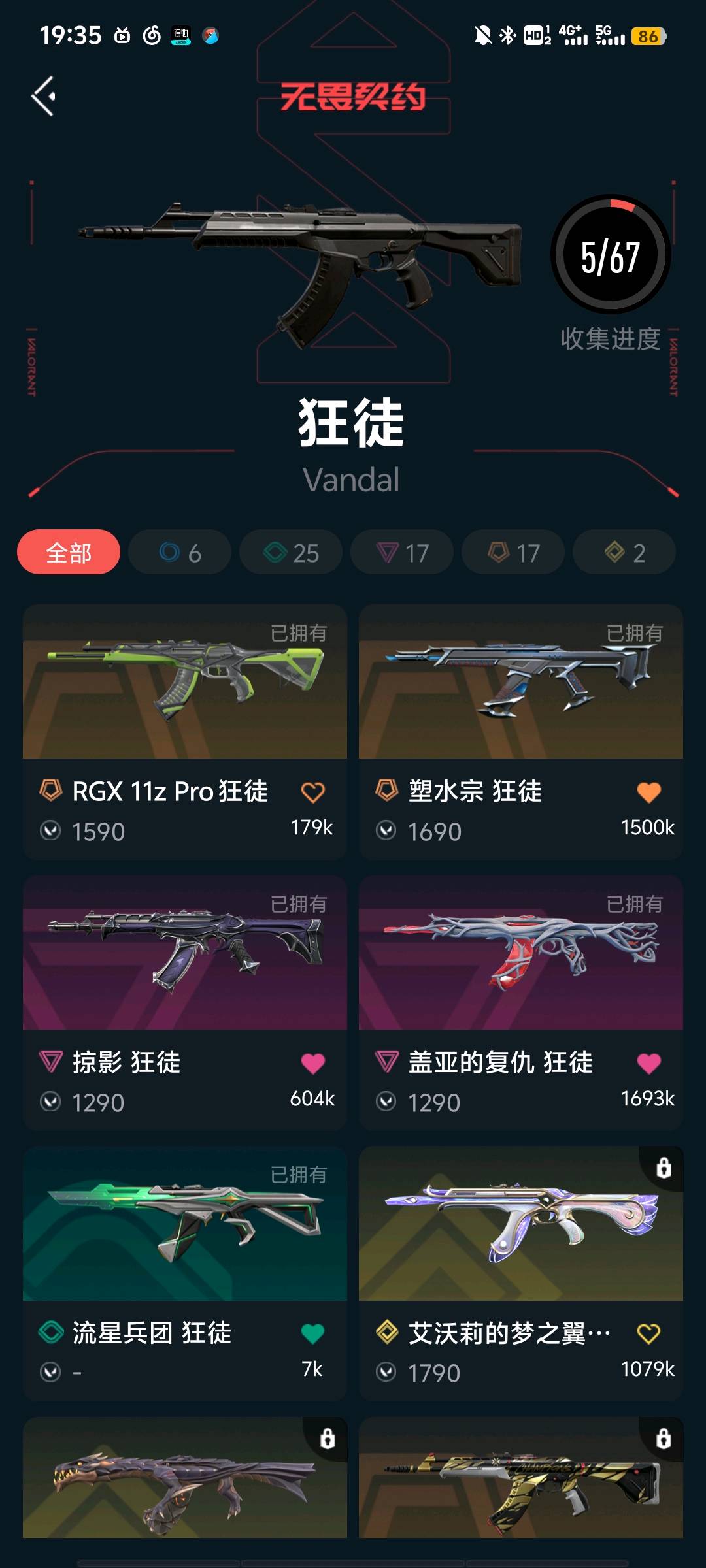Toggle the heart on 掠影 狂徒
Image resolution: width=706 pixels, height=1568 pixels.
tap(312, 1063)
